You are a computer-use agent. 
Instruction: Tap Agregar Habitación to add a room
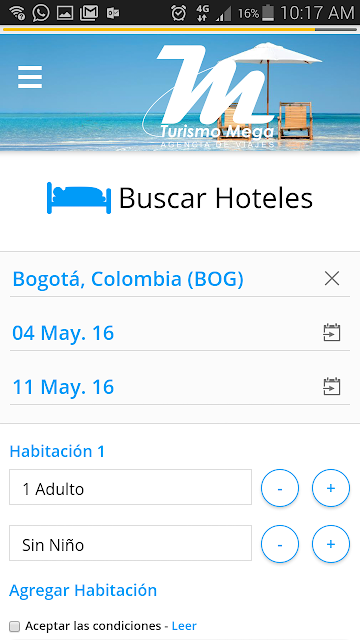[83, 590]
